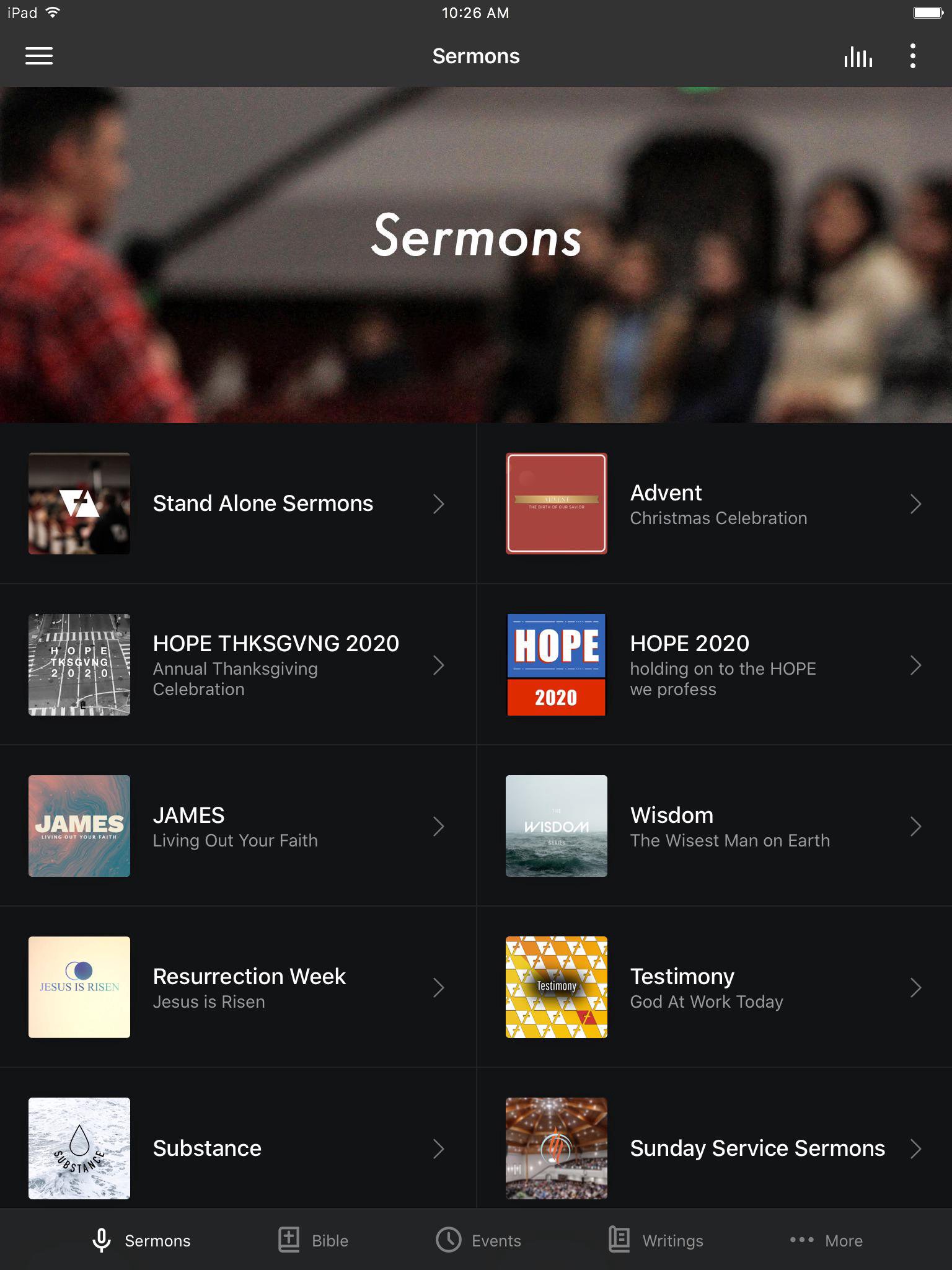Open the More tab
Viewport: 952px width, 1270px height.
point(826,1240)
